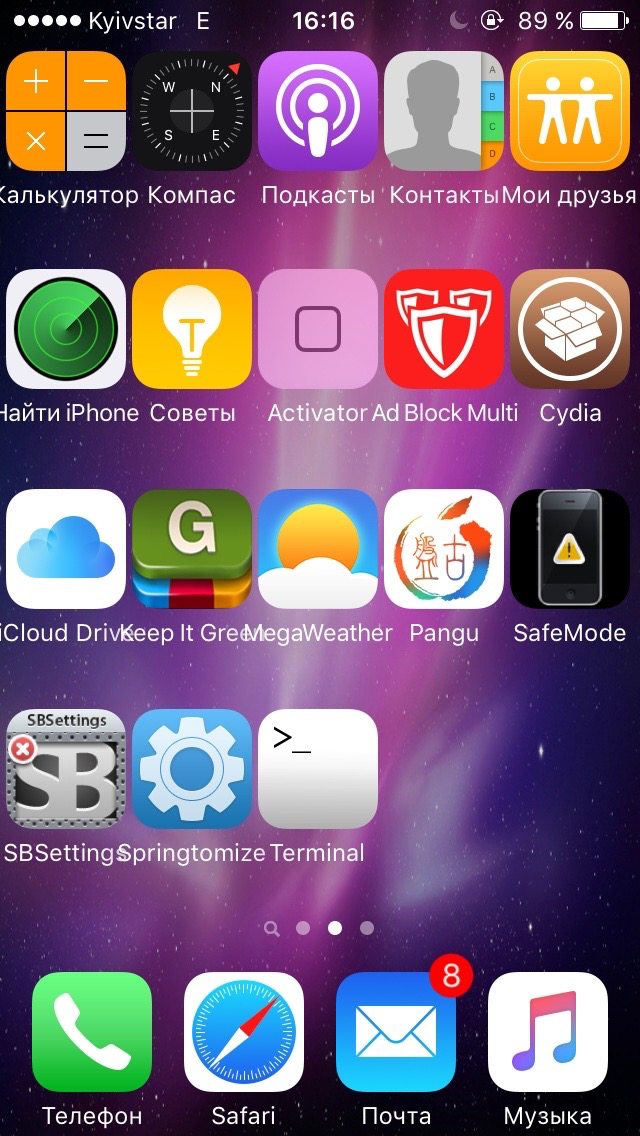Launch Cydia
Viewport: 640px width, 1136px height.
point(570,330)
